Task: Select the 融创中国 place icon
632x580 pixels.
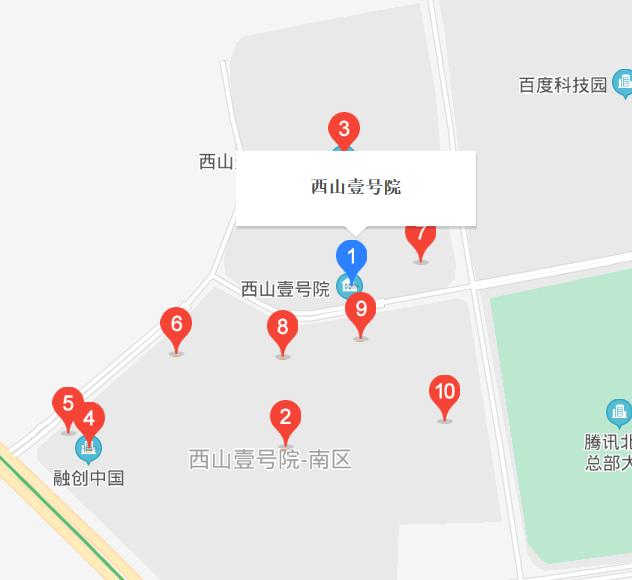Action: click(x=89, y=452)
